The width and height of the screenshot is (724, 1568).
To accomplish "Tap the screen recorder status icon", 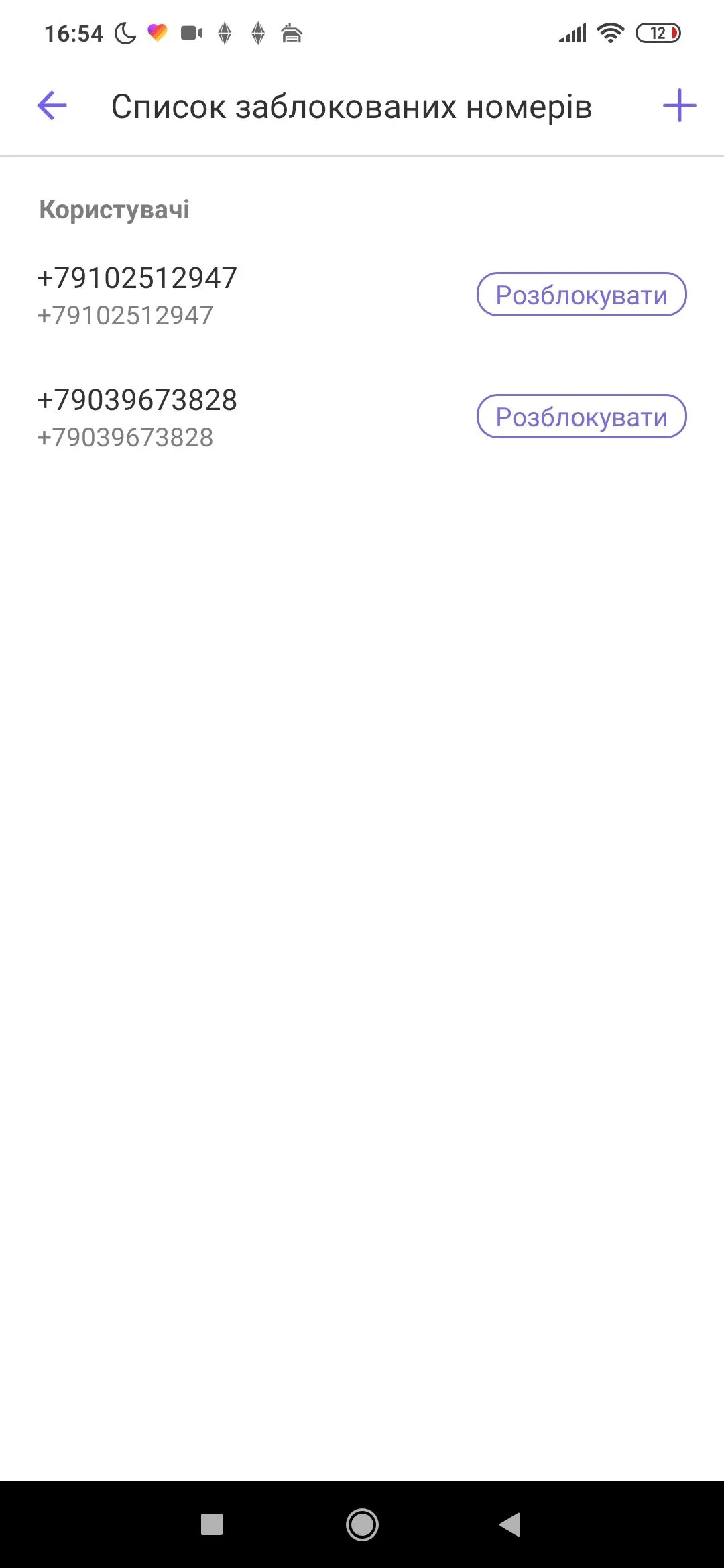I will tap(190, 33).
